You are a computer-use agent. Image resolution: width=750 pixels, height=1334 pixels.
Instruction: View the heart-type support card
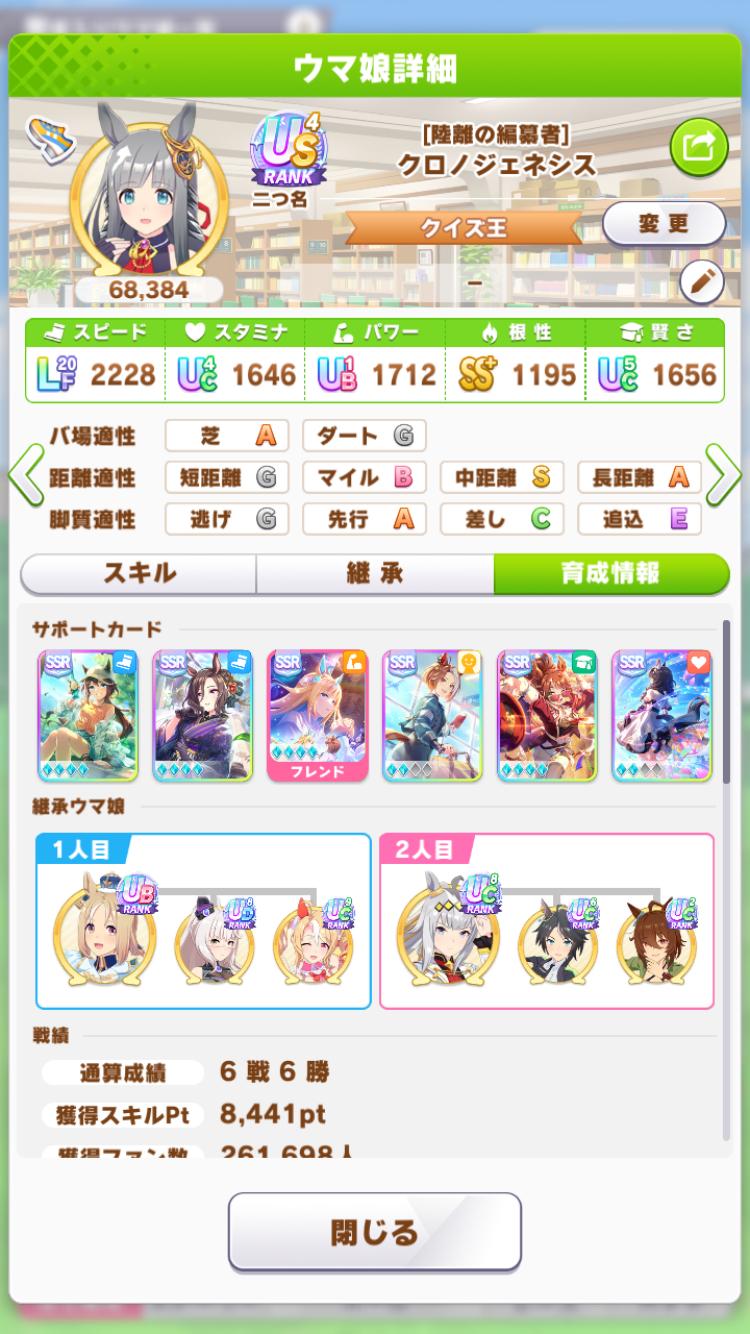pyautogui.click(x=661, y=716)
